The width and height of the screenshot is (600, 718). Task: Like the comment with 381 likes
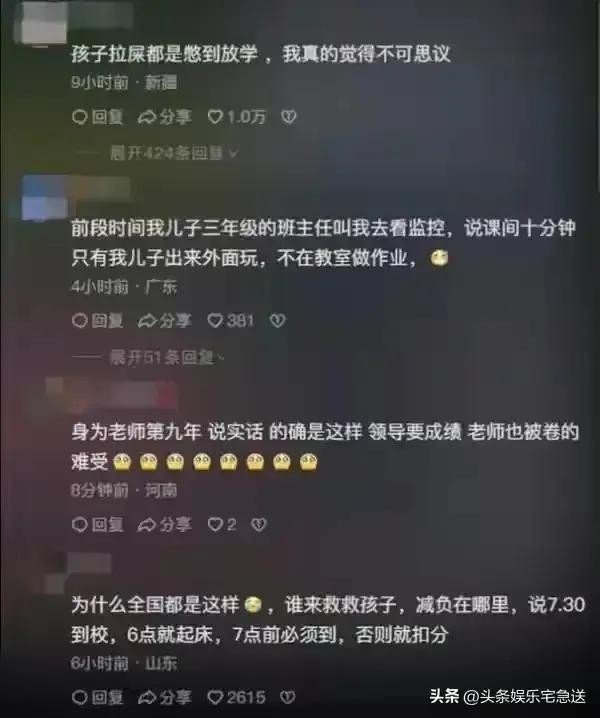231,321
